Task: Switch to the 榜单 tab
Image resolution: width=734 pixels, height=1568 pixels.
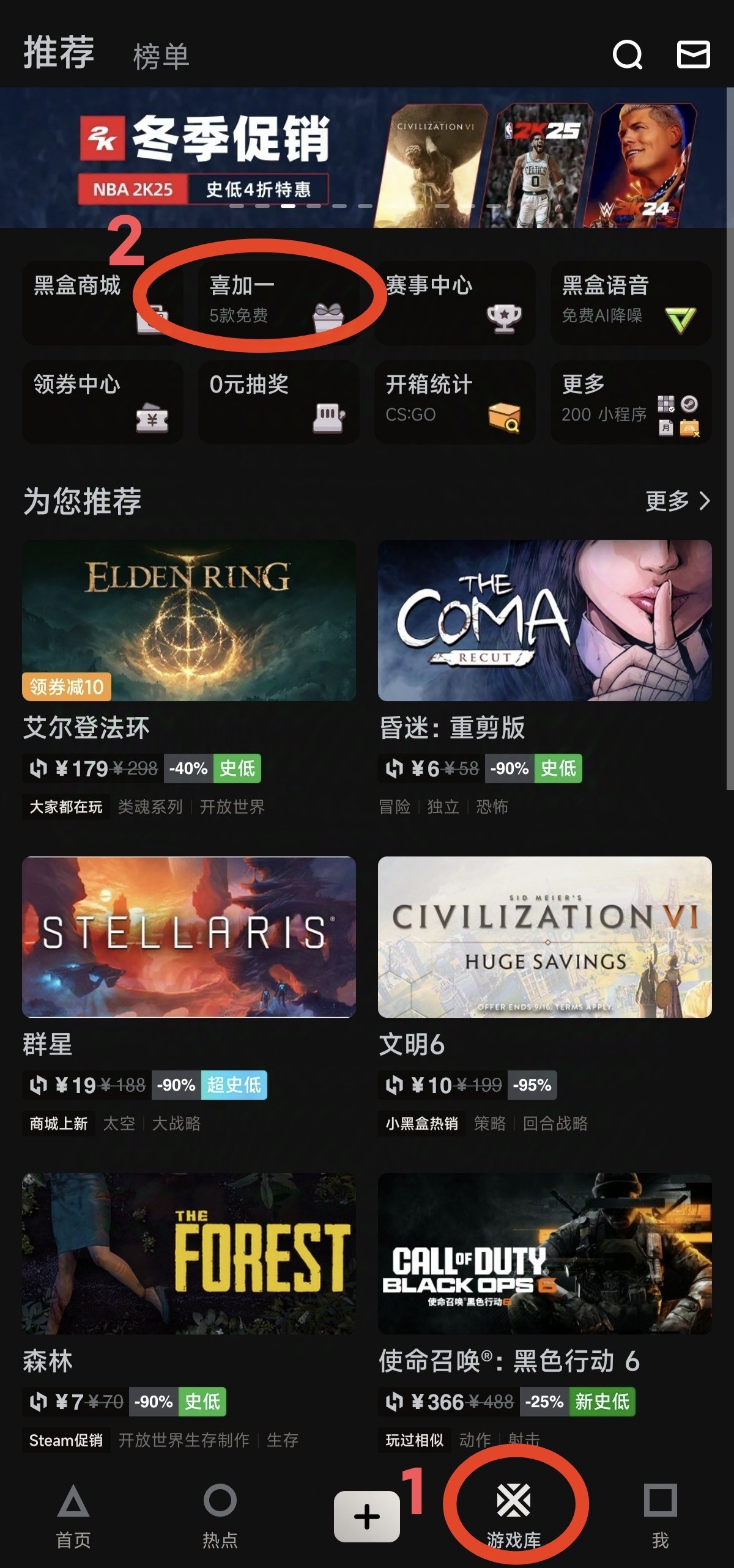Action: click(x=161, y=57)
